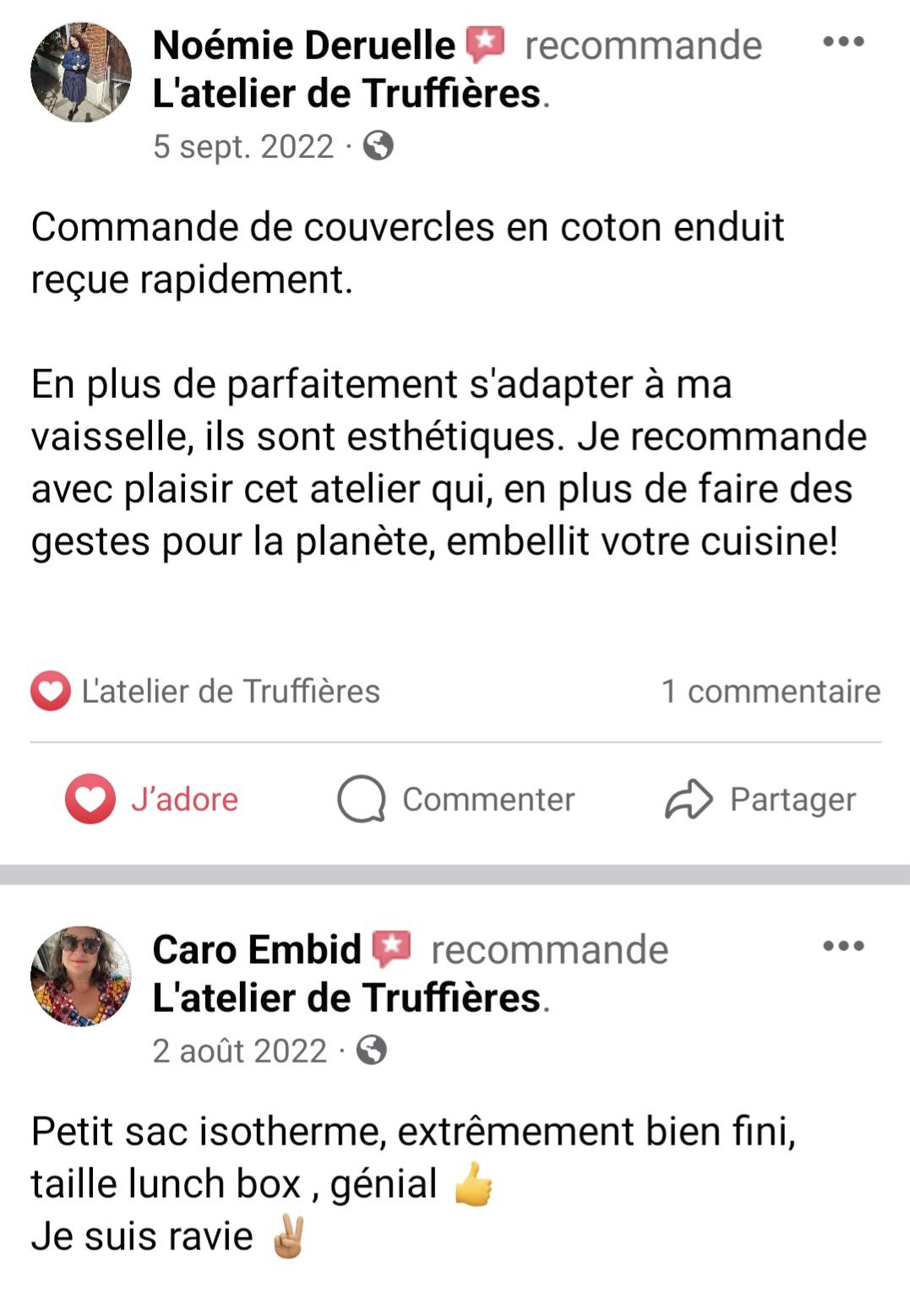The image size is (910, 1316).
Task: Open the overflow menu on Caro Embid's review
Action: point(843,946)
